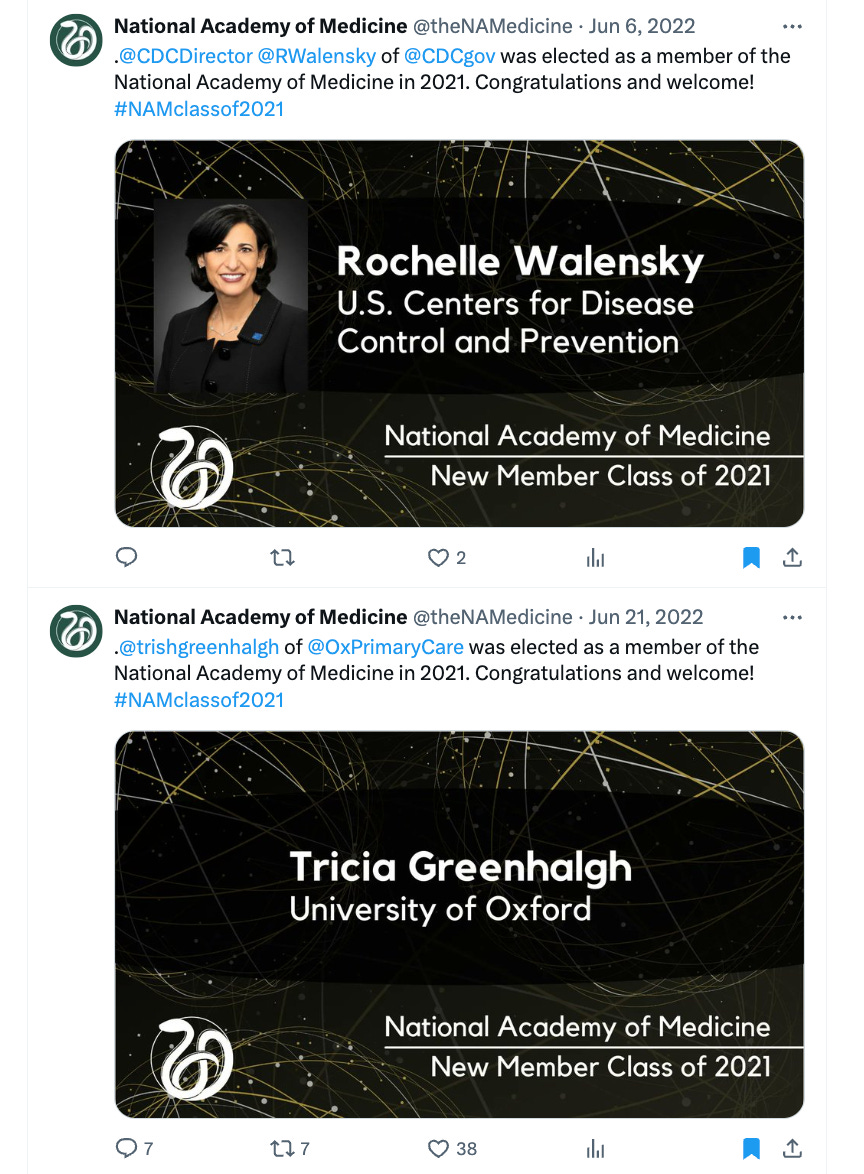This screenshot has width=864, height=1174.
Task: View analytics for the Rochelle Walensky tweet
Action: (596, 557)
